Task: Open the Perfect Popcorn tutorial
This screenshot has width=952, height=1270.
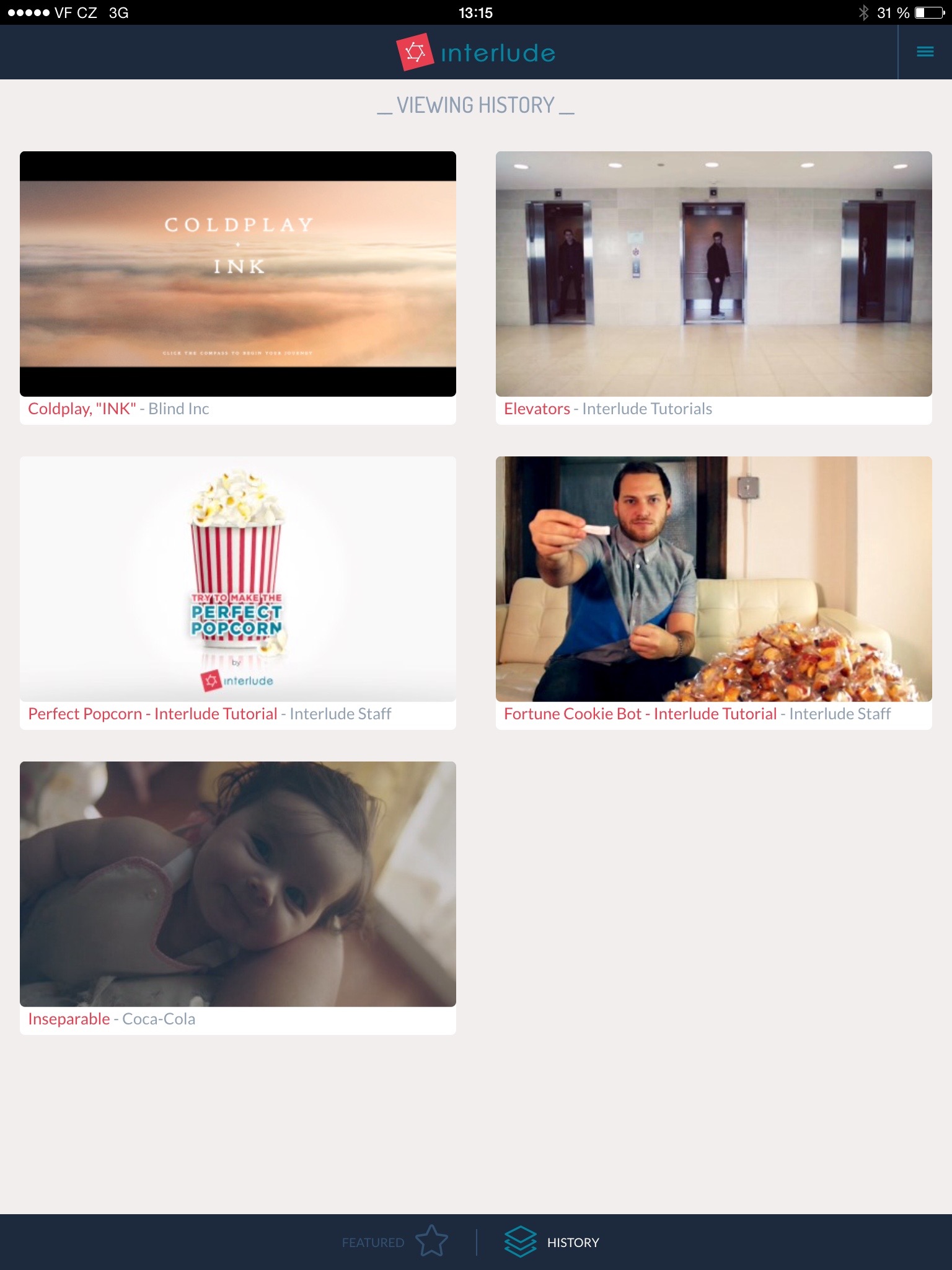Action: click(238, 579)
